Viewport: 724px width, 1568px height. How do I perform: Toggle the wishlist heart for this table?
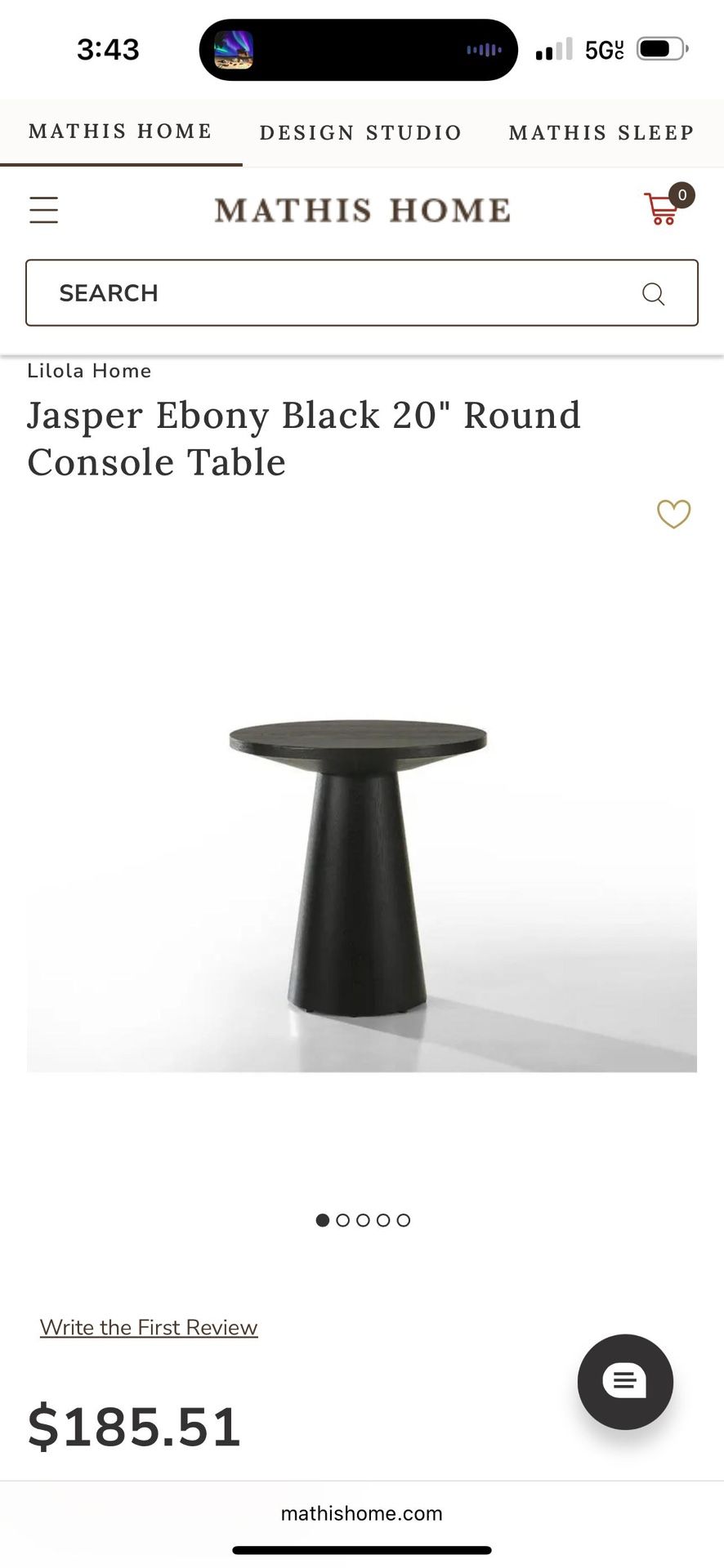673,515
